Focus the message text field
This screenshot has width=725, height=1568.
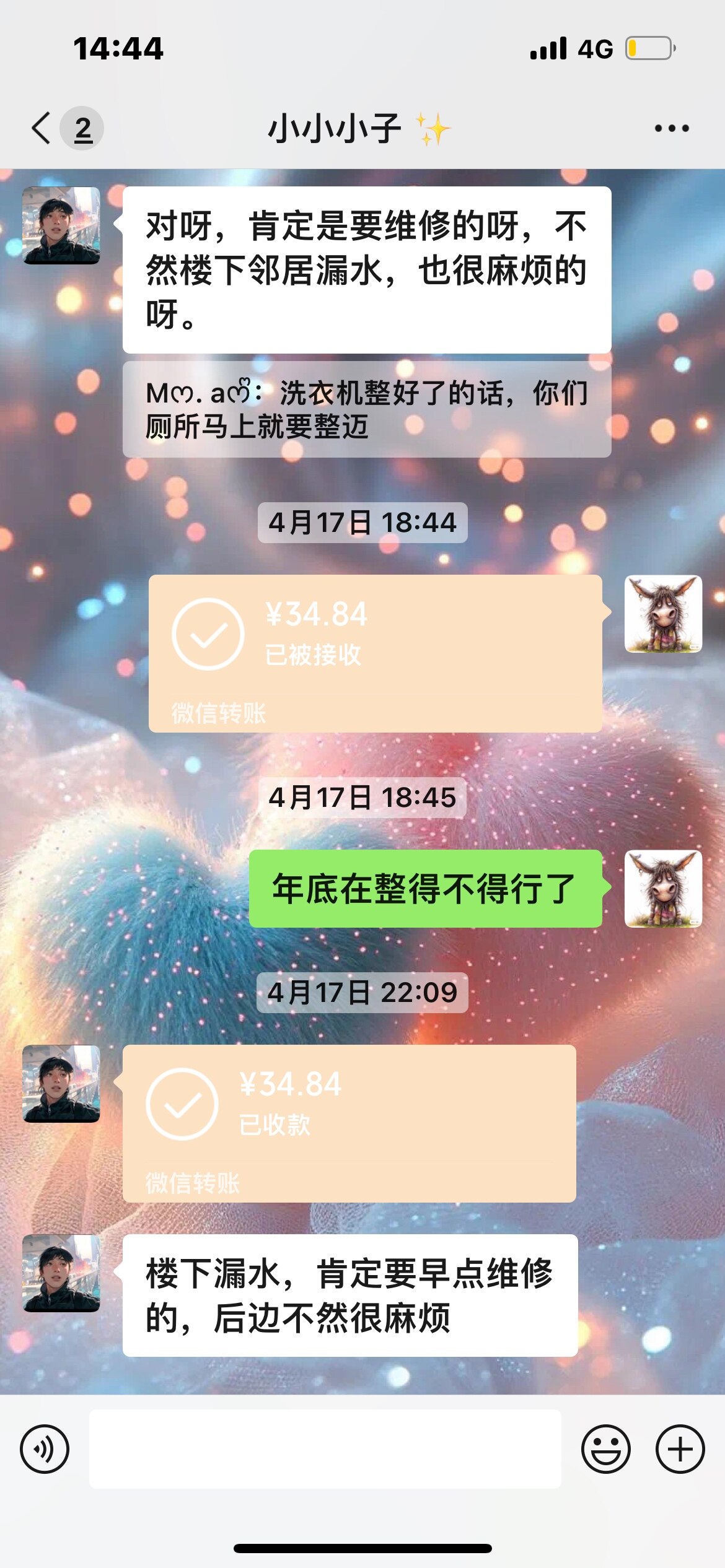pos(325,1449)
